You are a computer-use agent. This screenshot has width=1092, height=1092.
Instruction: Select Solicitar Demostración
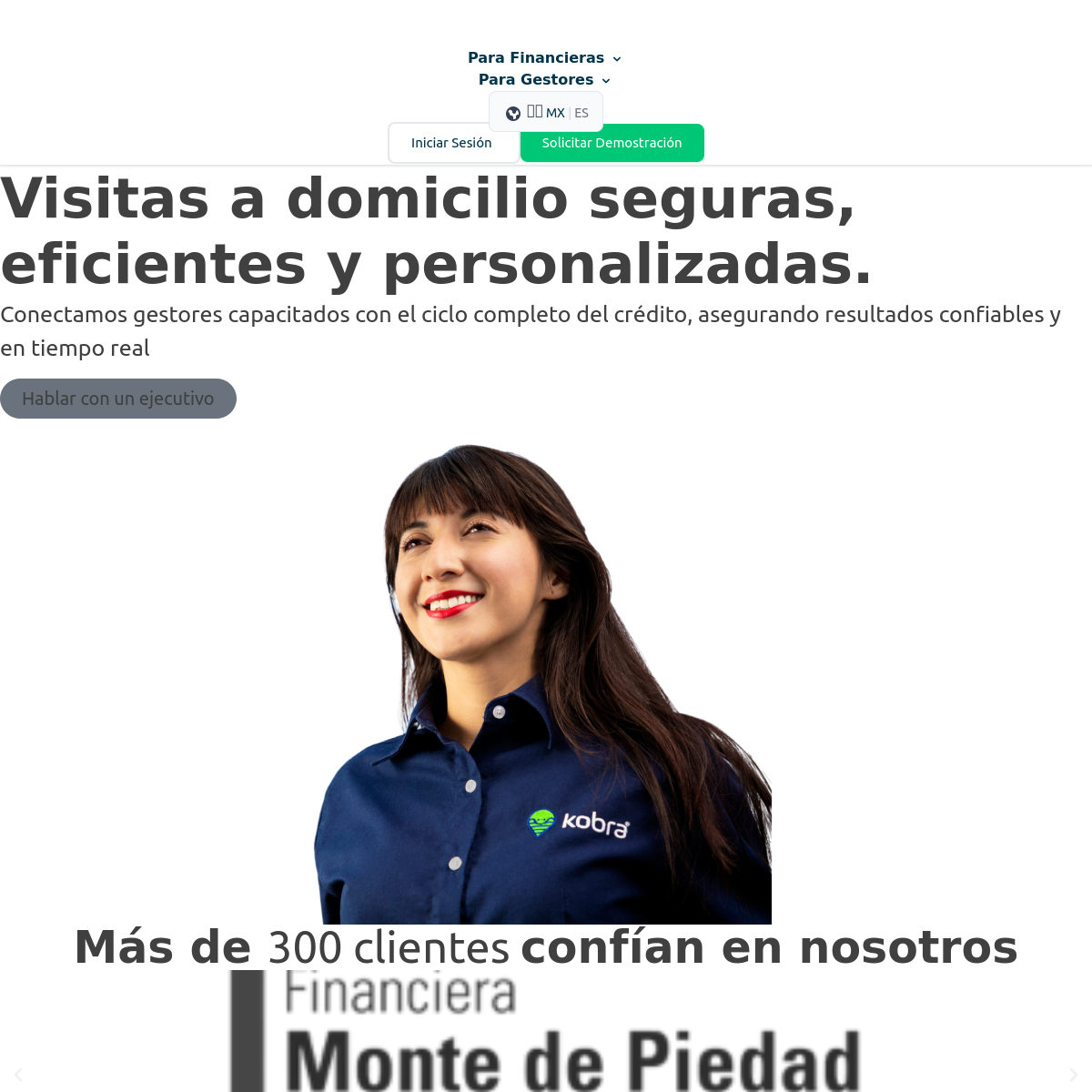tap(612, 143)
